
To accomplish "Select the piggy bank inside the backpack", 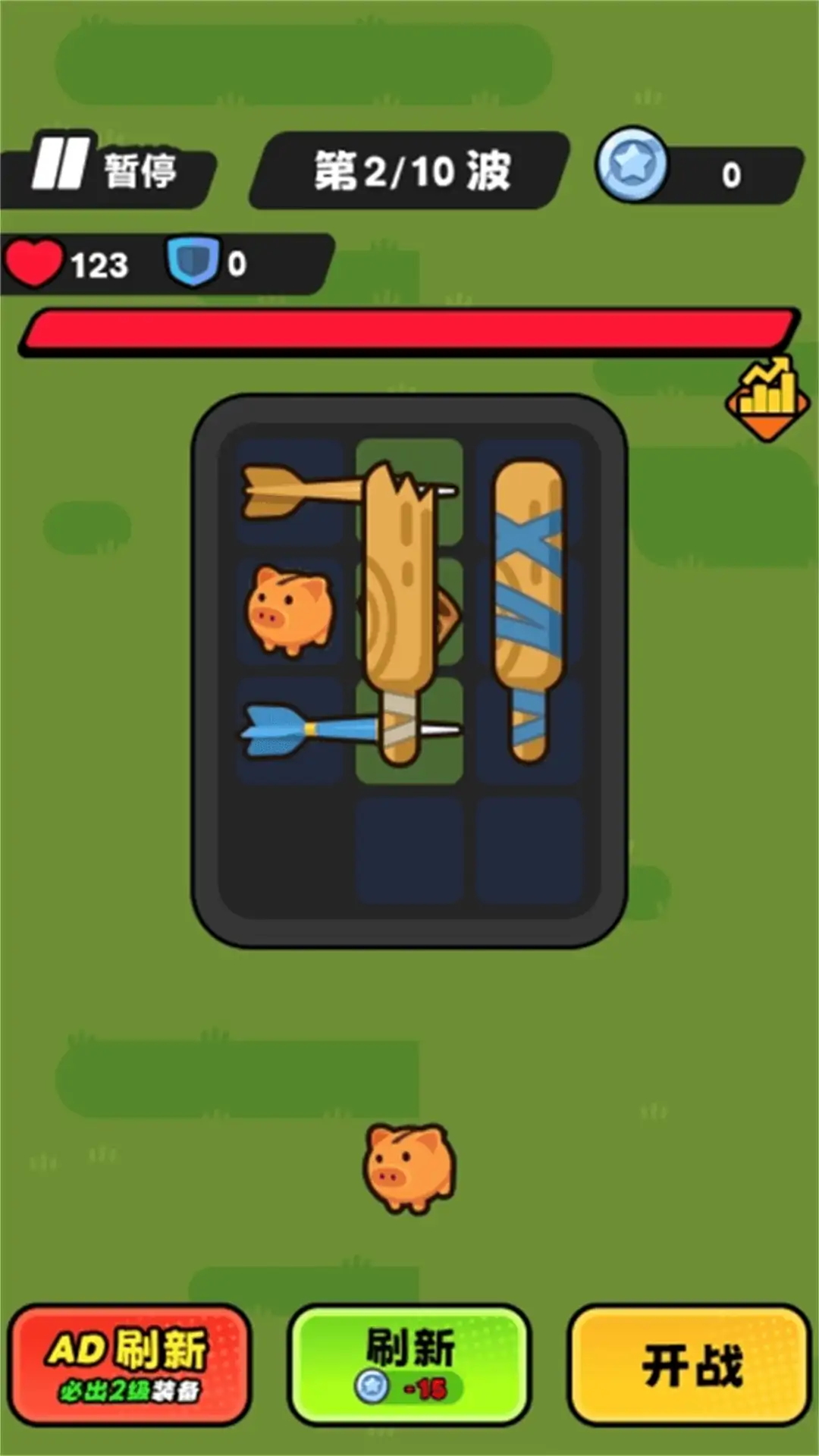I will point(290,610).
